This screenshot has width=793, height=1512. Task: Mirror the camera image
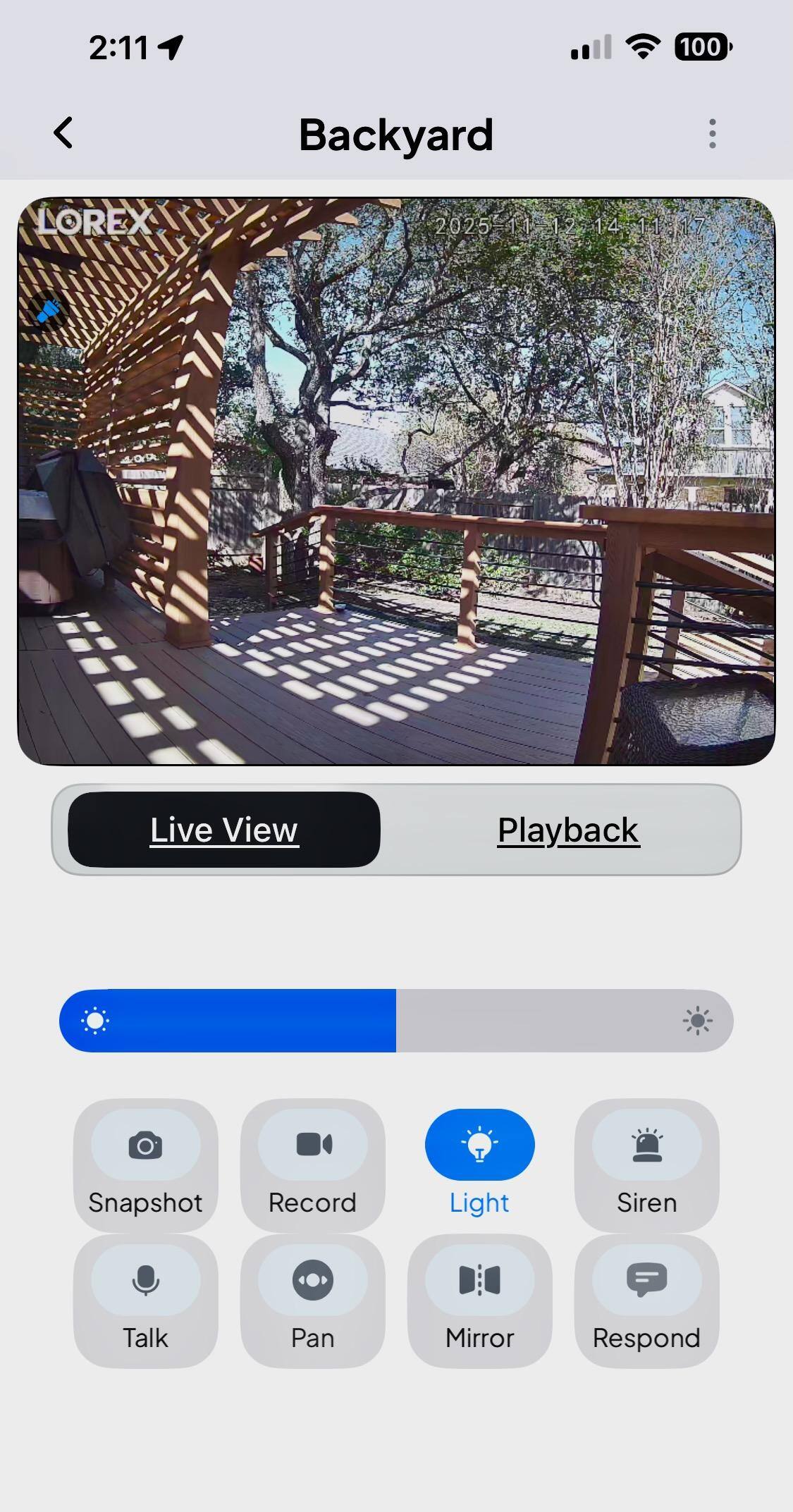click(x=479, y=1301)
